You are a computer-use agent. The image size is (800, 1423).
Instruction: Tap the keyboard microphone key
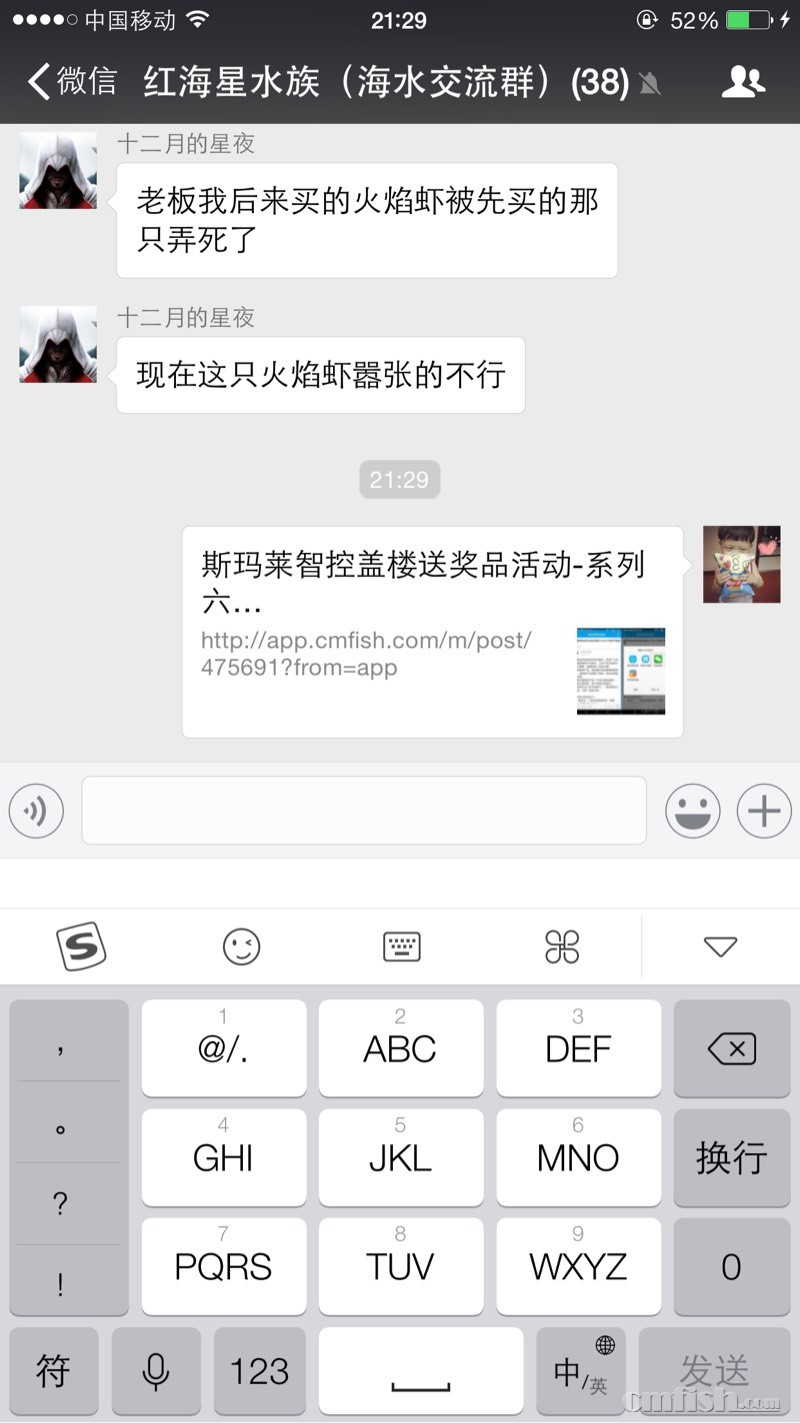tap(156, 1371)
